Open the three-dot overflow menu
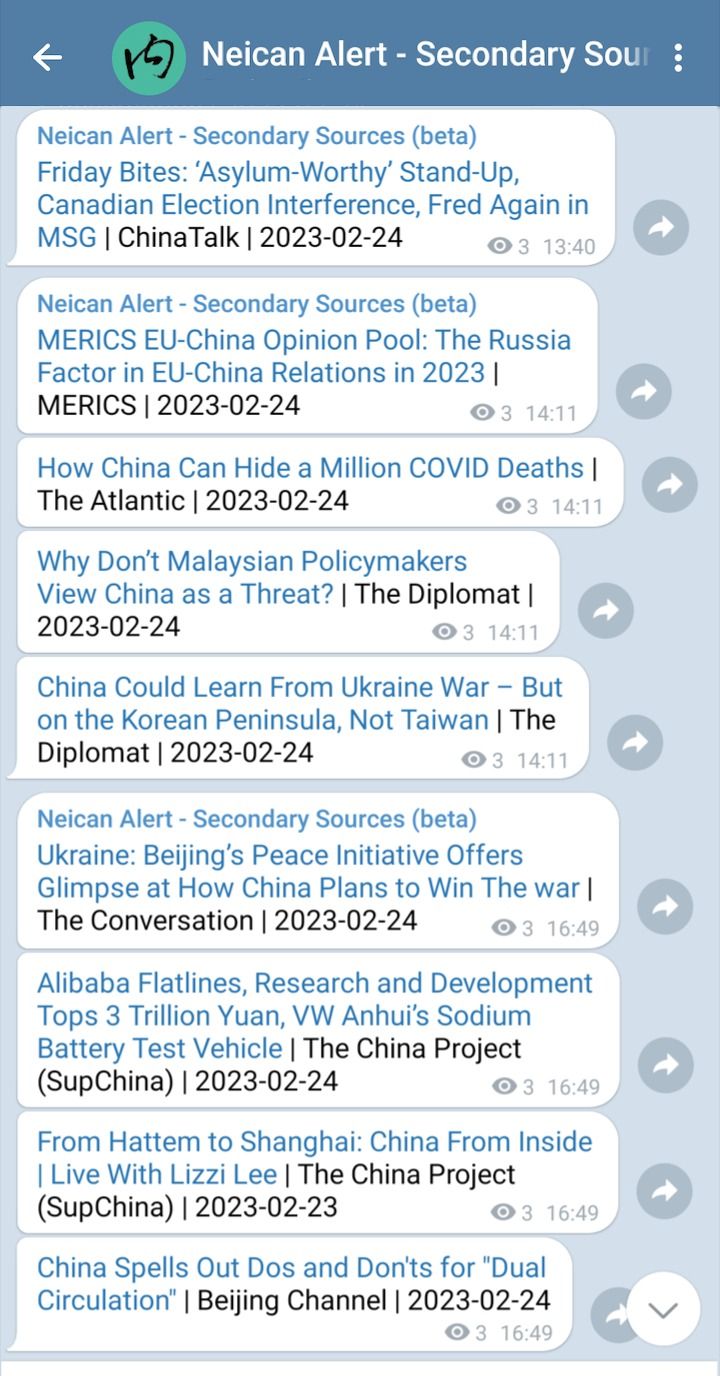Screen dimensions: 720x1376 click(679, 58)
